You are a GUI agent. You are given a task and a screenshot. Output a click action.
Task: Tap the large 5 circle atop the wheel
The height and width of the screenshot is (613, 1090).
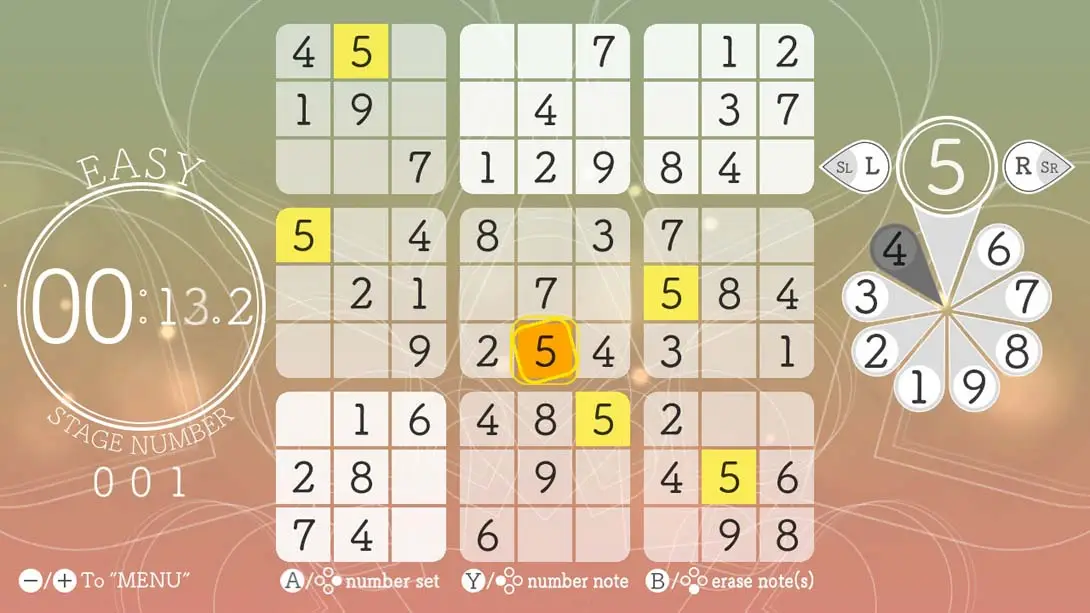click(x=945, y=170)
